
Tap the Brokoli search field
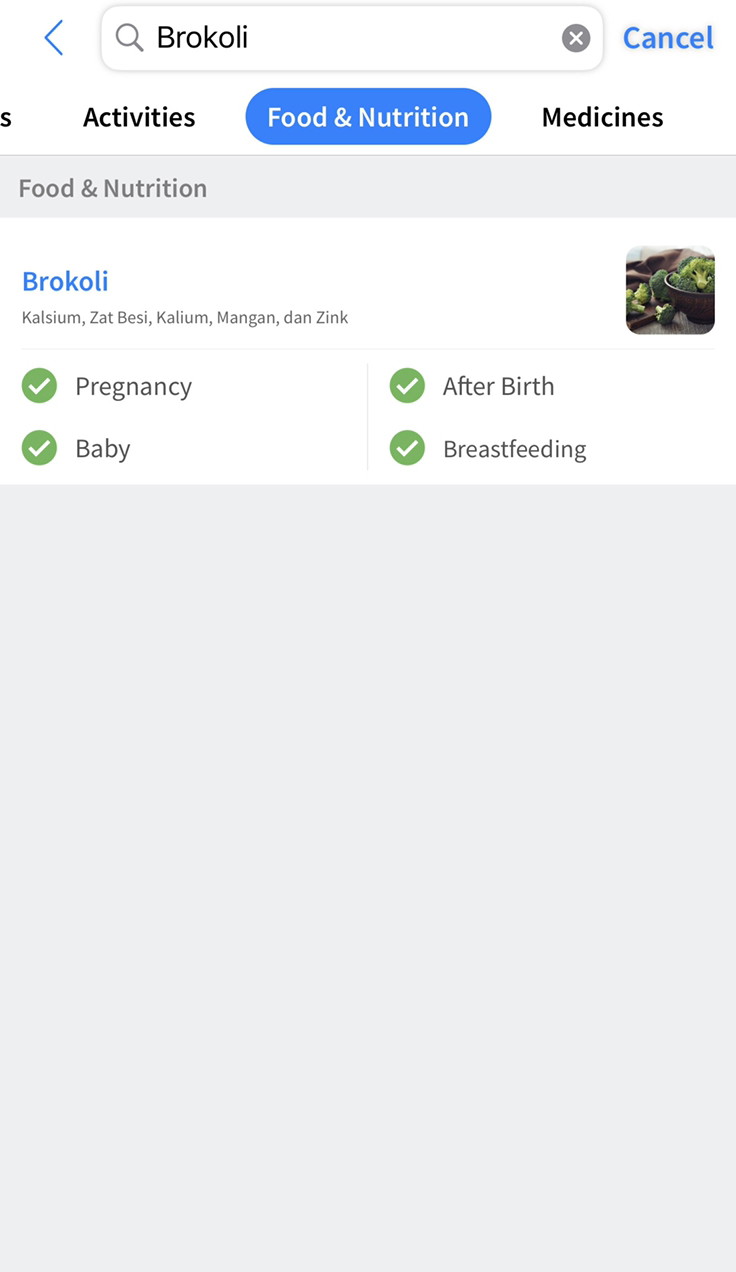340,38
